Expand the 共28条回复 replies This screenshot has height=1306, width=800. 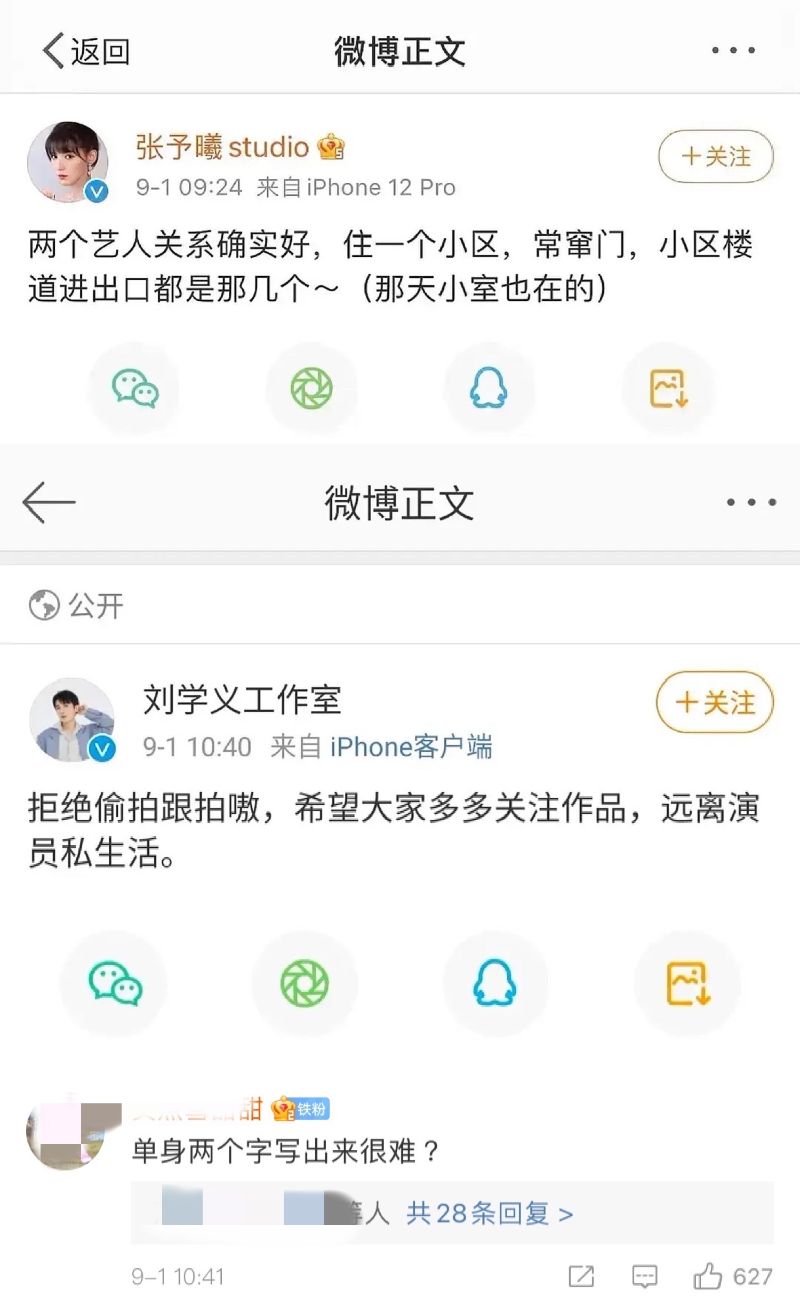(x=490, y=1214)
